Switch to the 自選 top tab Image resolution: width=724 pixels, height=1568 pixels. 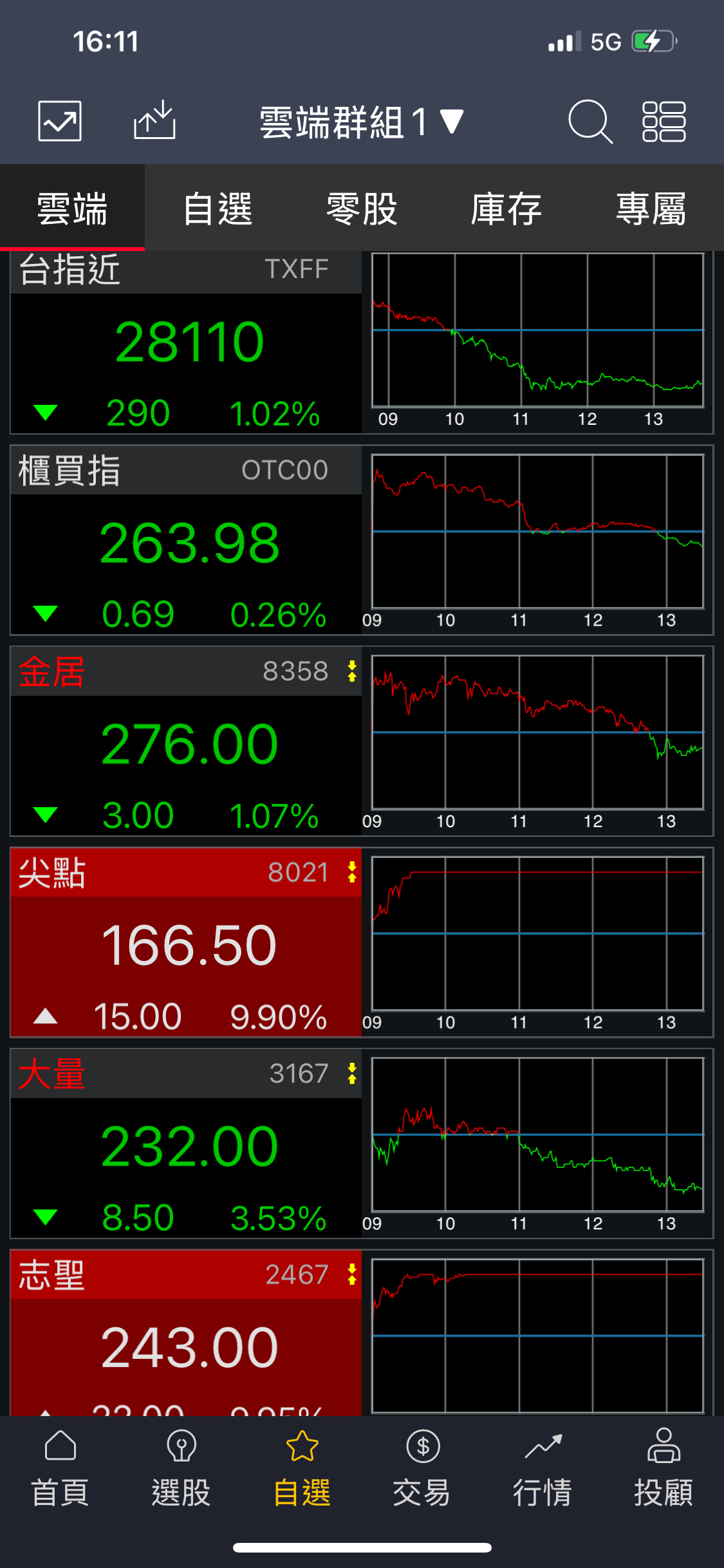(x=218, y=209)
